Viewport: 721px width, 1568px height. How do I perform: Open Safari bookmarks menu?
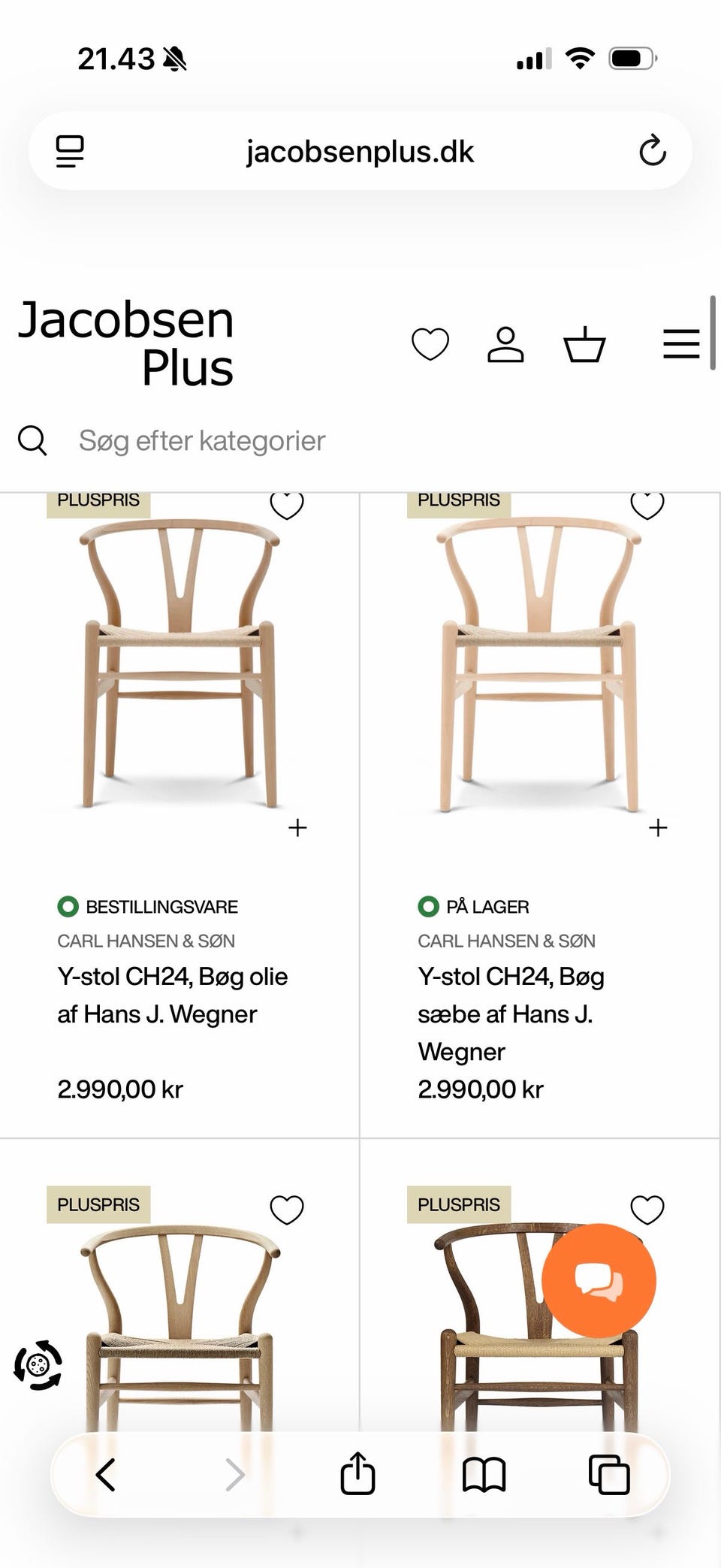pyautogui.click(x=484, y=1473)
